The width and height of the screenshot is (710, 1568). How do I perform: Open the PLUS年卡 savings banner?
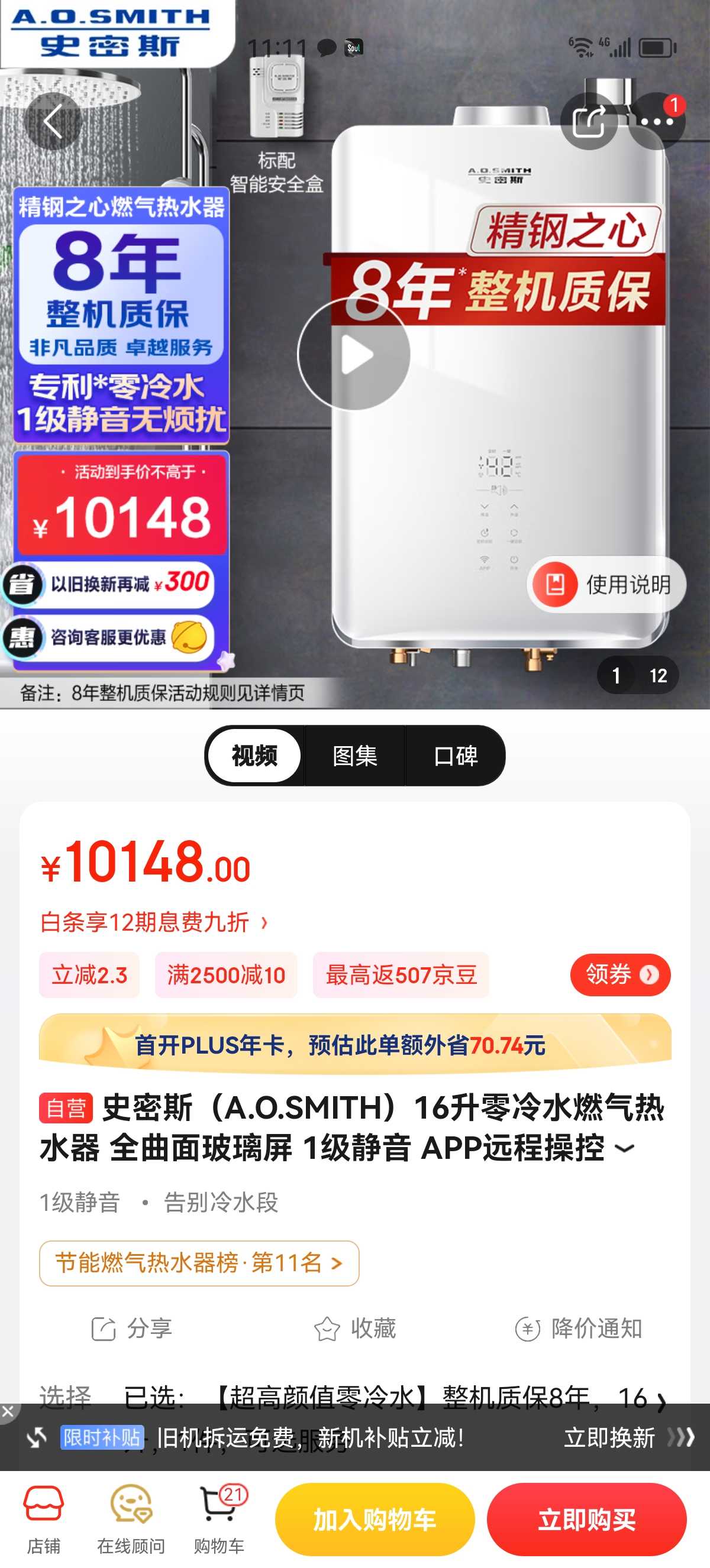tap(355, 1044)
